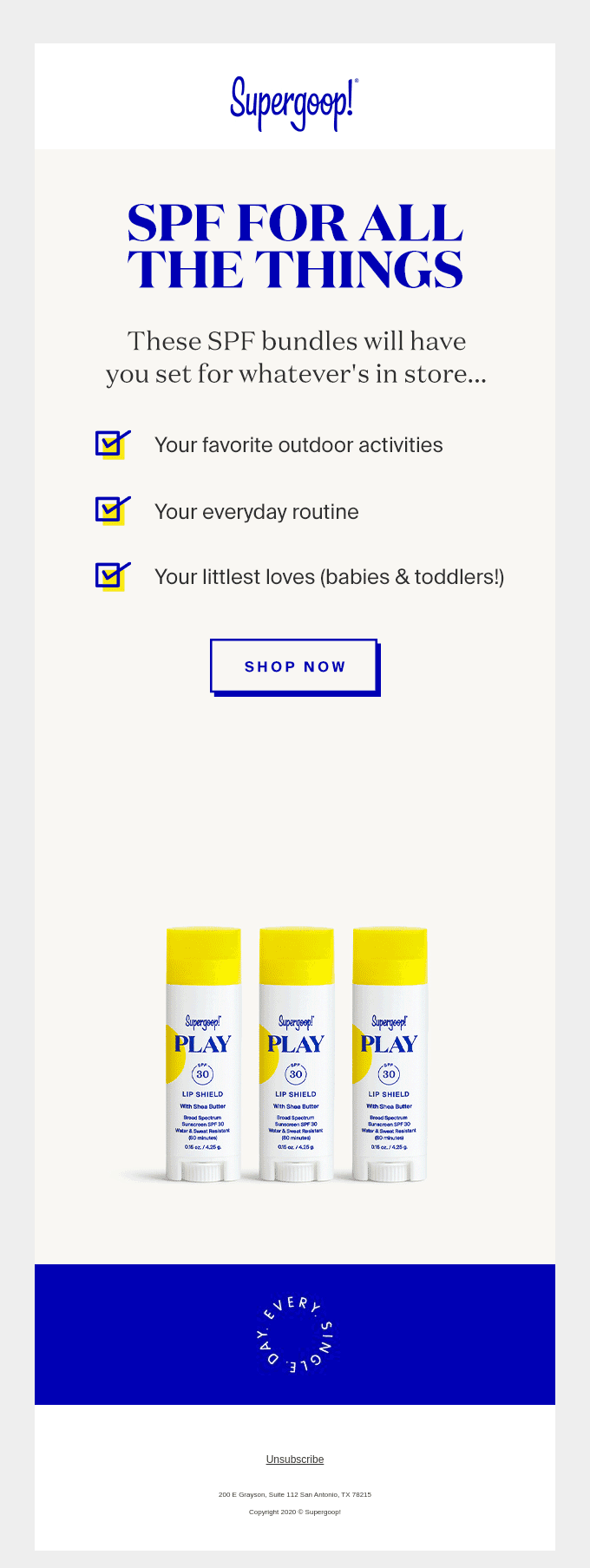Viewport: 590px width, 1568px height.
Task: Open the Unsubscribe link
Action: click(295, 1460)
